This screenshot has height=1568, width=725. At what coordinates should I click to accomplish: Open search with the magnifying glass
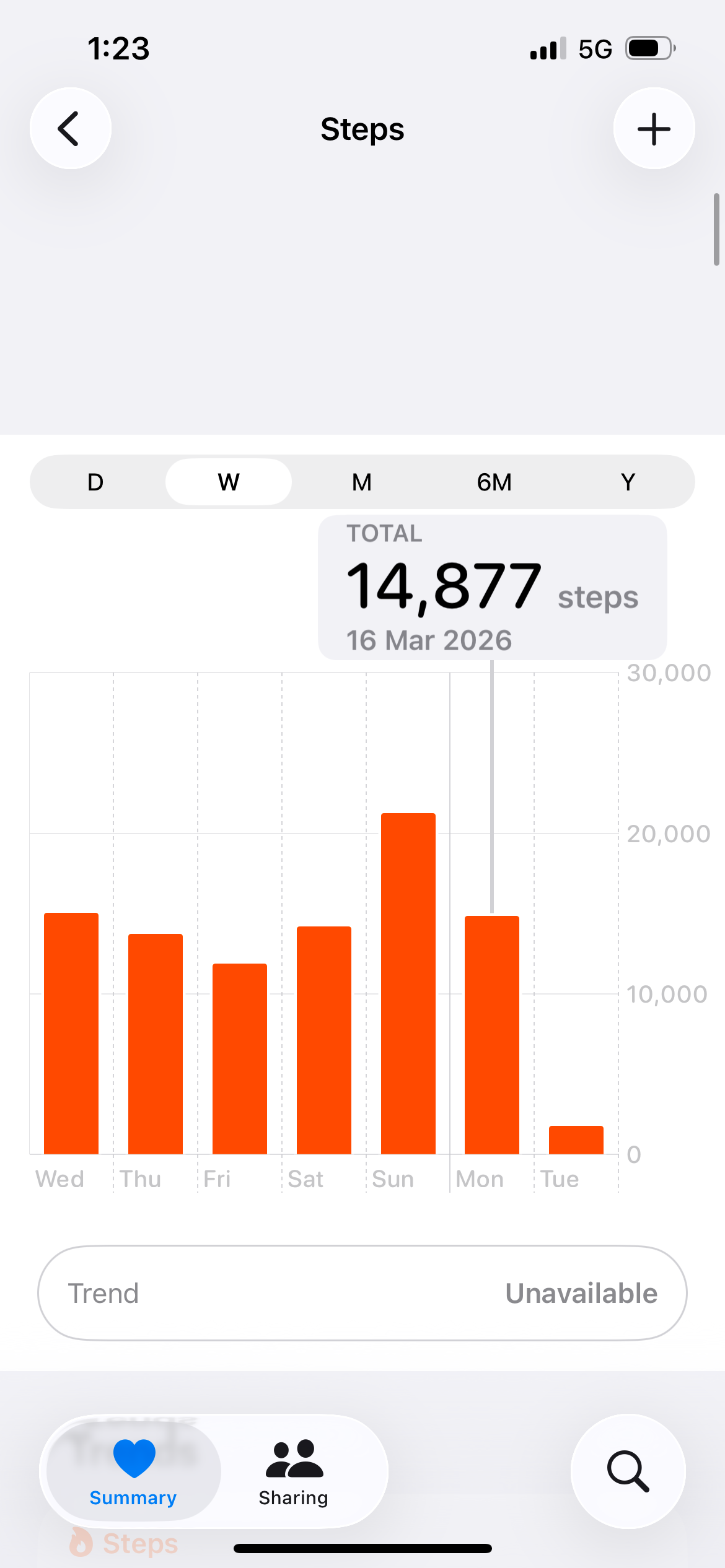coord(628,1470)
